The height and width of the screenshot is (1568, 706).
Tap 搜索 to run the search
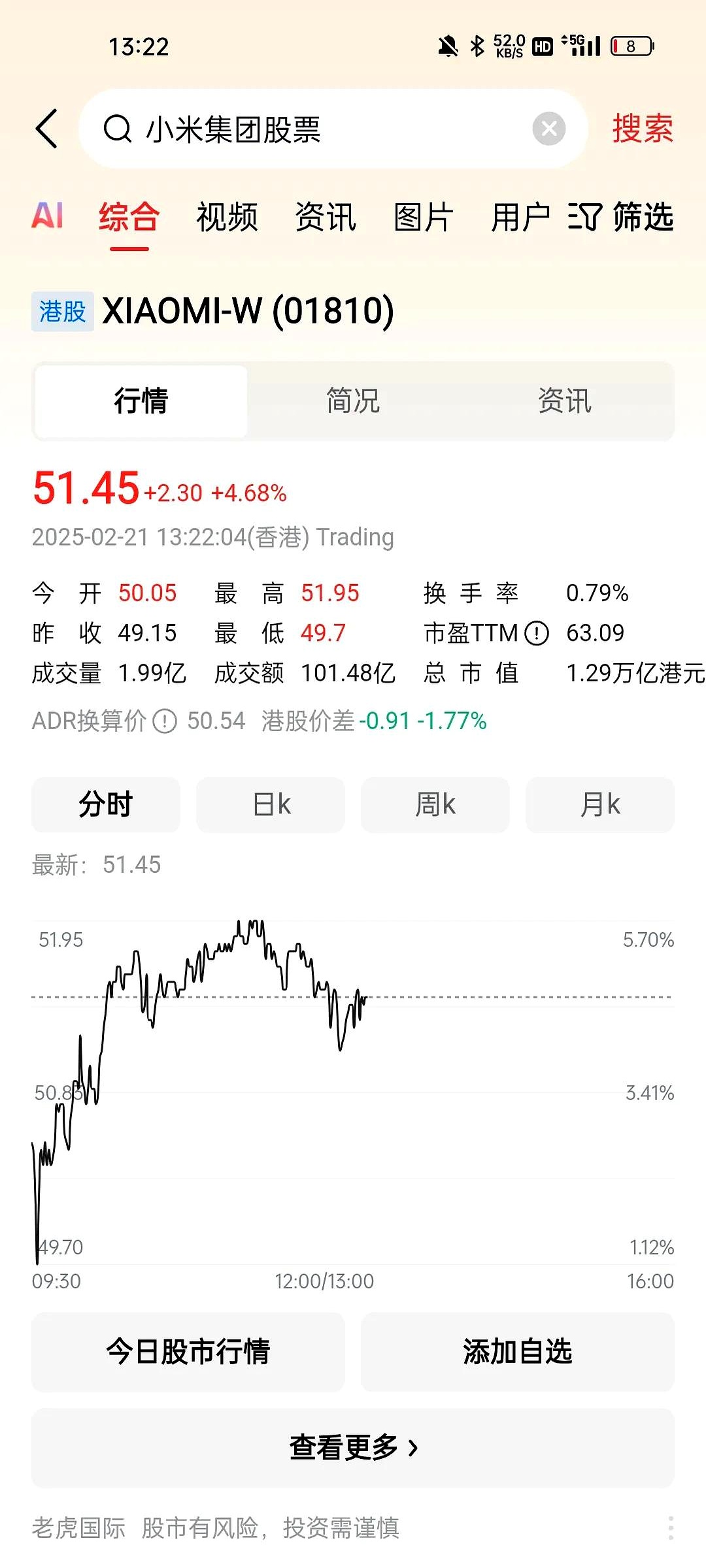(641, 129)
